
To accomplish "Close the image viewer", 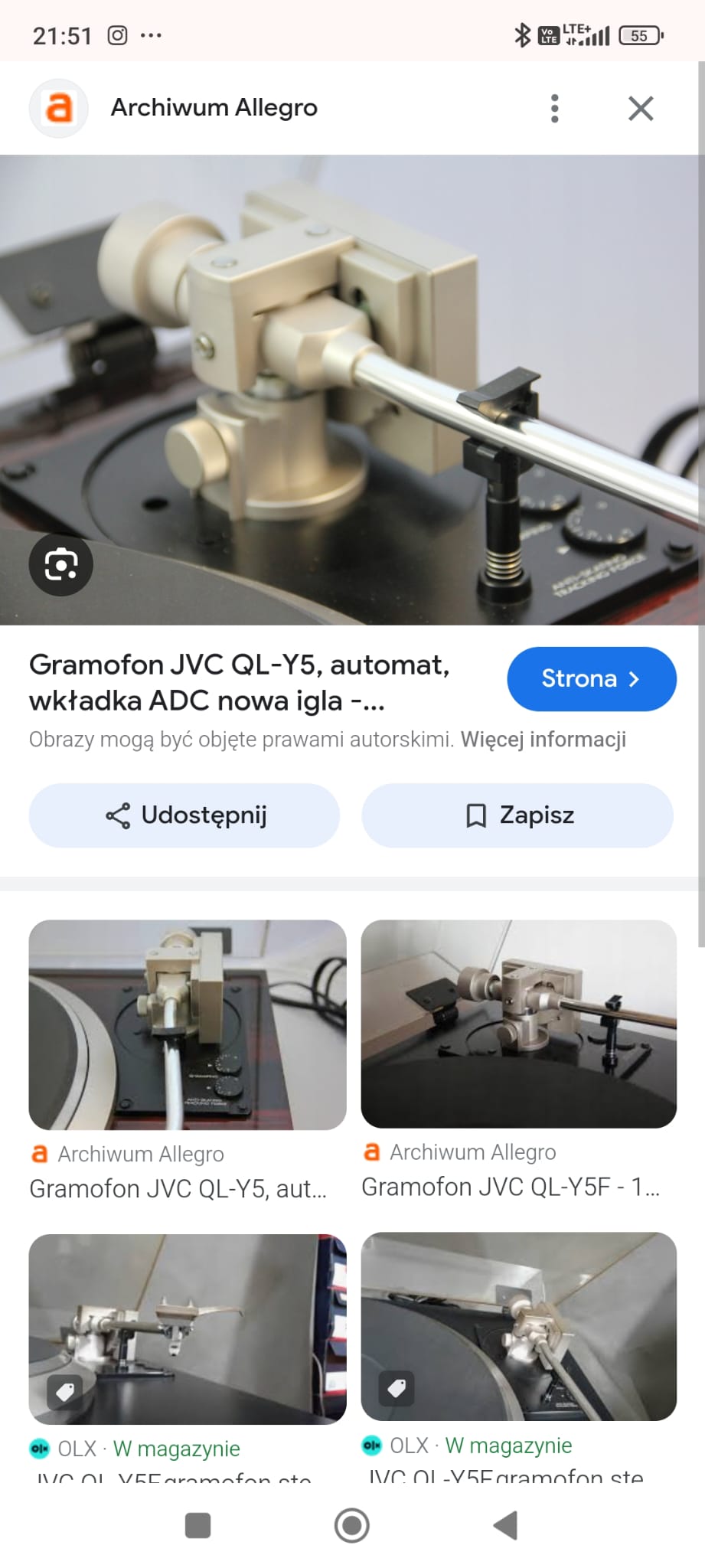I will tap(641, 109).
